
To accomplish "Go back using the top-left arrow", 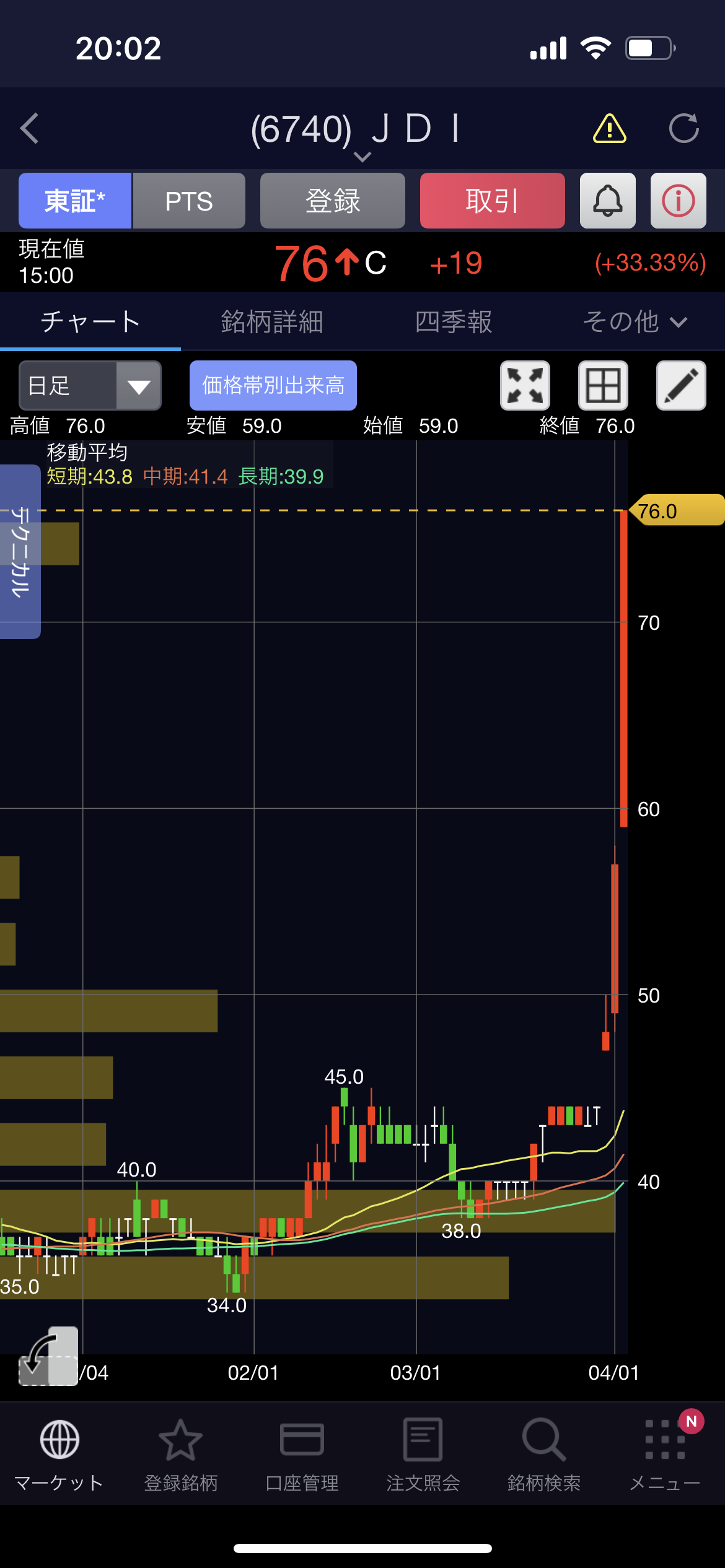I will point(30,128).
